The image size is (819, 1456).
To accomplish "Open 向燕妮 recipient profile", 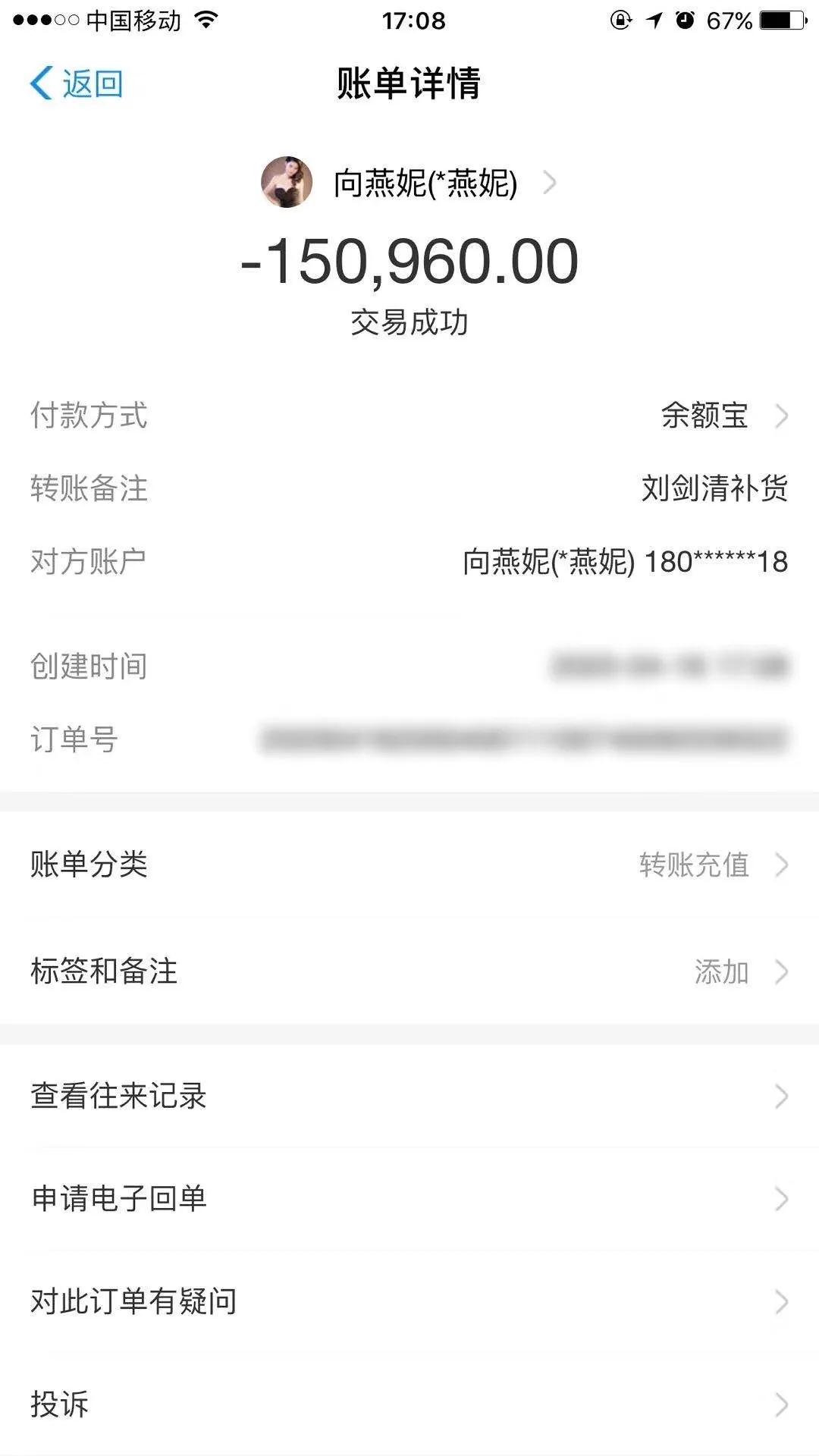I will tap(409, 183).
